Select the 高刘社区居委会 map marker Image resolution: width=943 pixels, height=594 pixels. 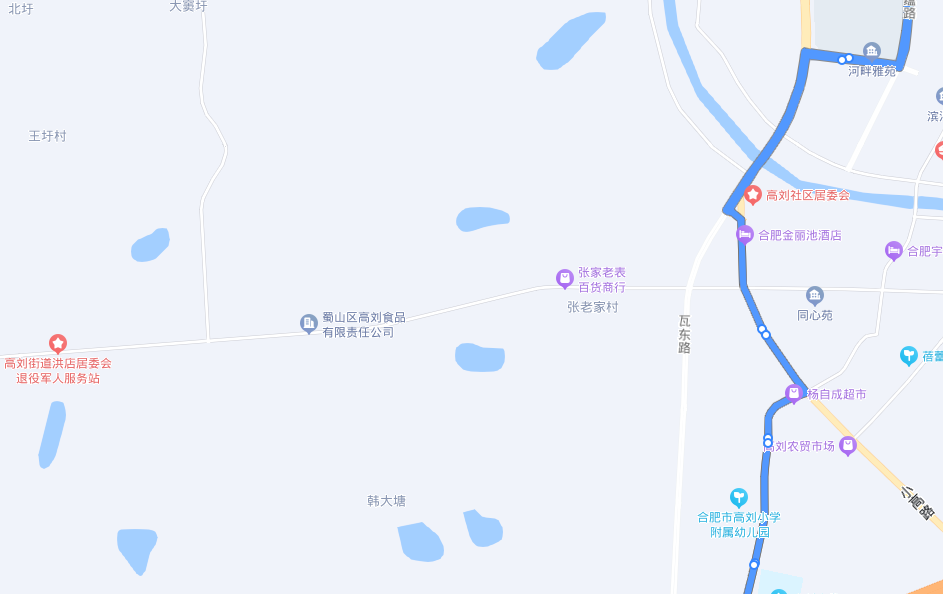753,194
